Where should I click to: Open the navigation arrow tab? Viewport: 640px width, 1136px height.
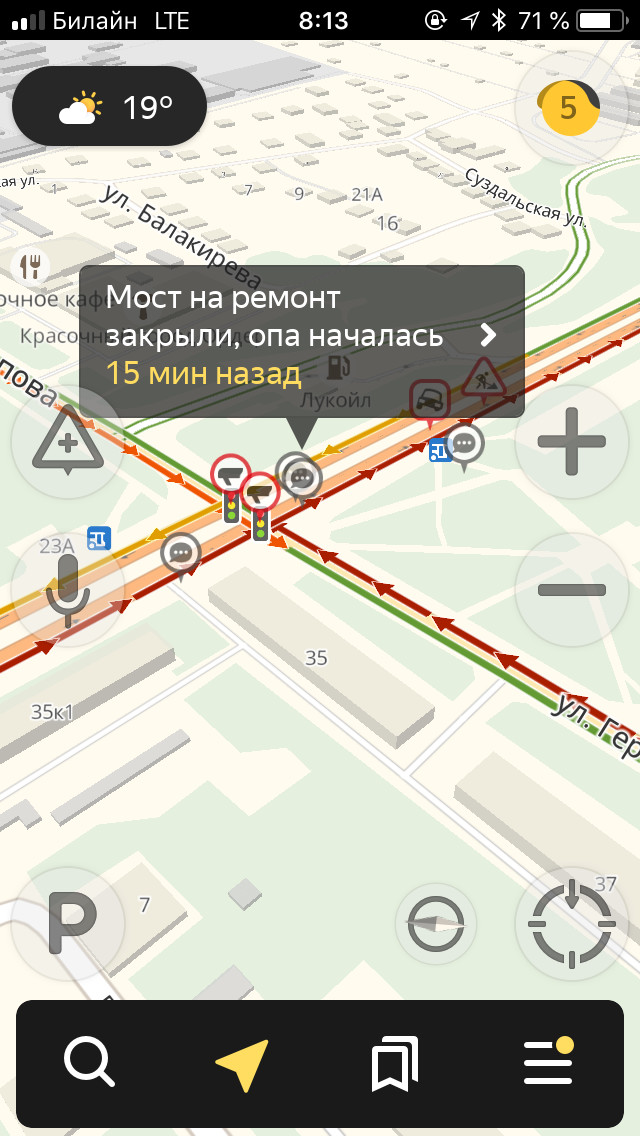[243, 1064]
